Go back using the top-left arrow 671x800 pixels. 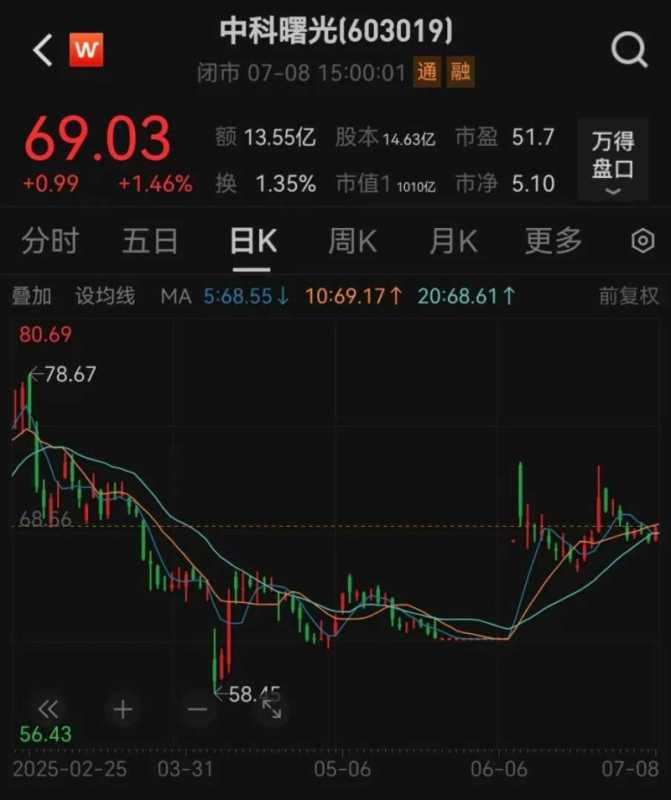coord(42,49)
